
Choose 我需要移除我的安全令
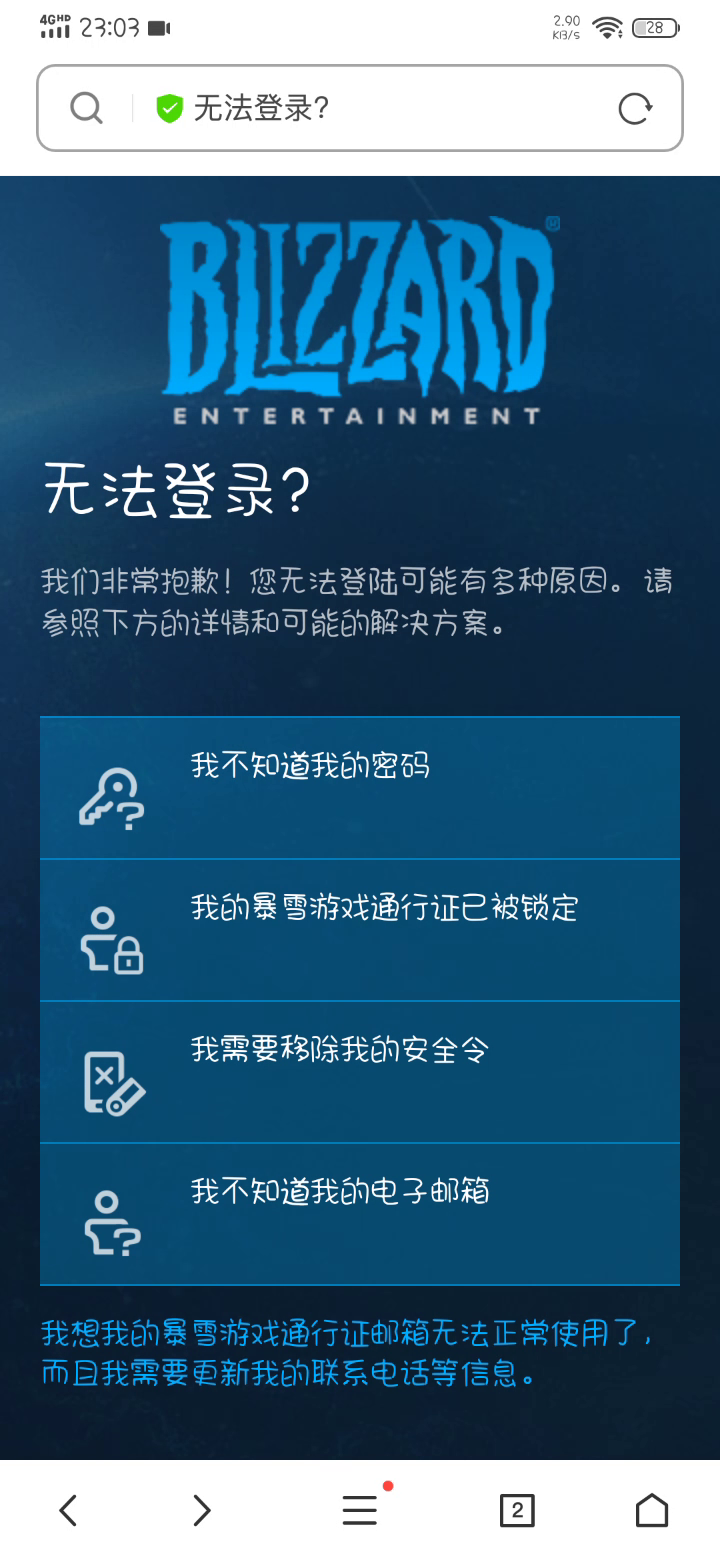click(x=360, y=1072)
